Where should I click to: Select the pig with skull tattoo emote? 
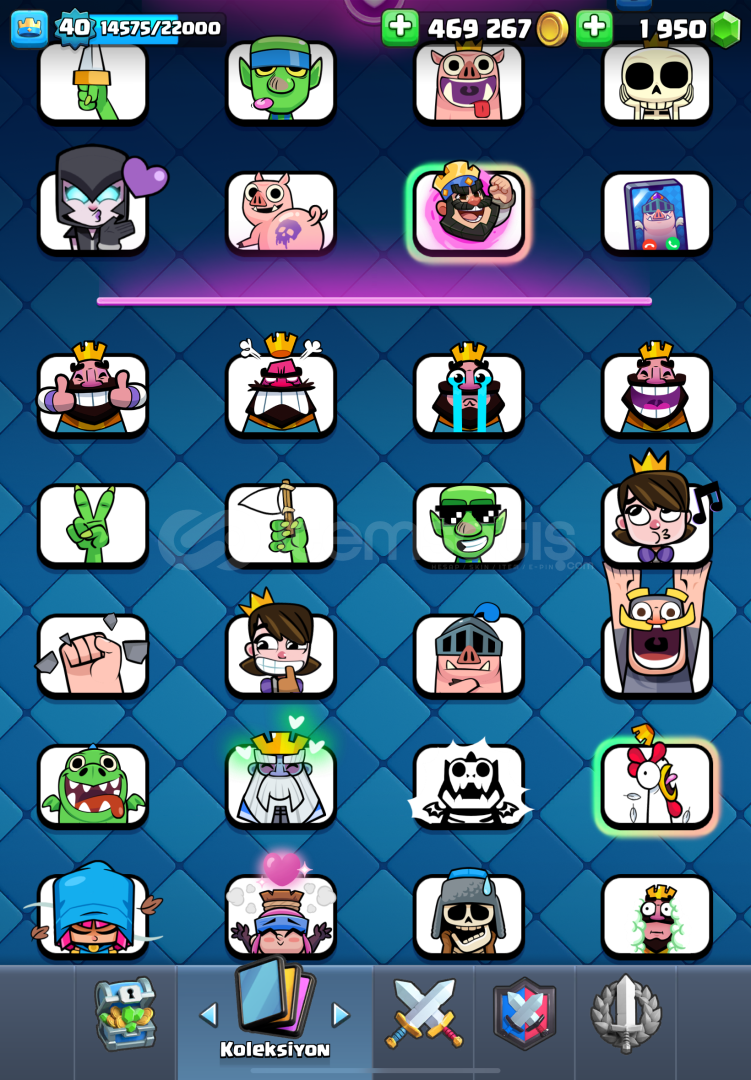click(281, 212)
